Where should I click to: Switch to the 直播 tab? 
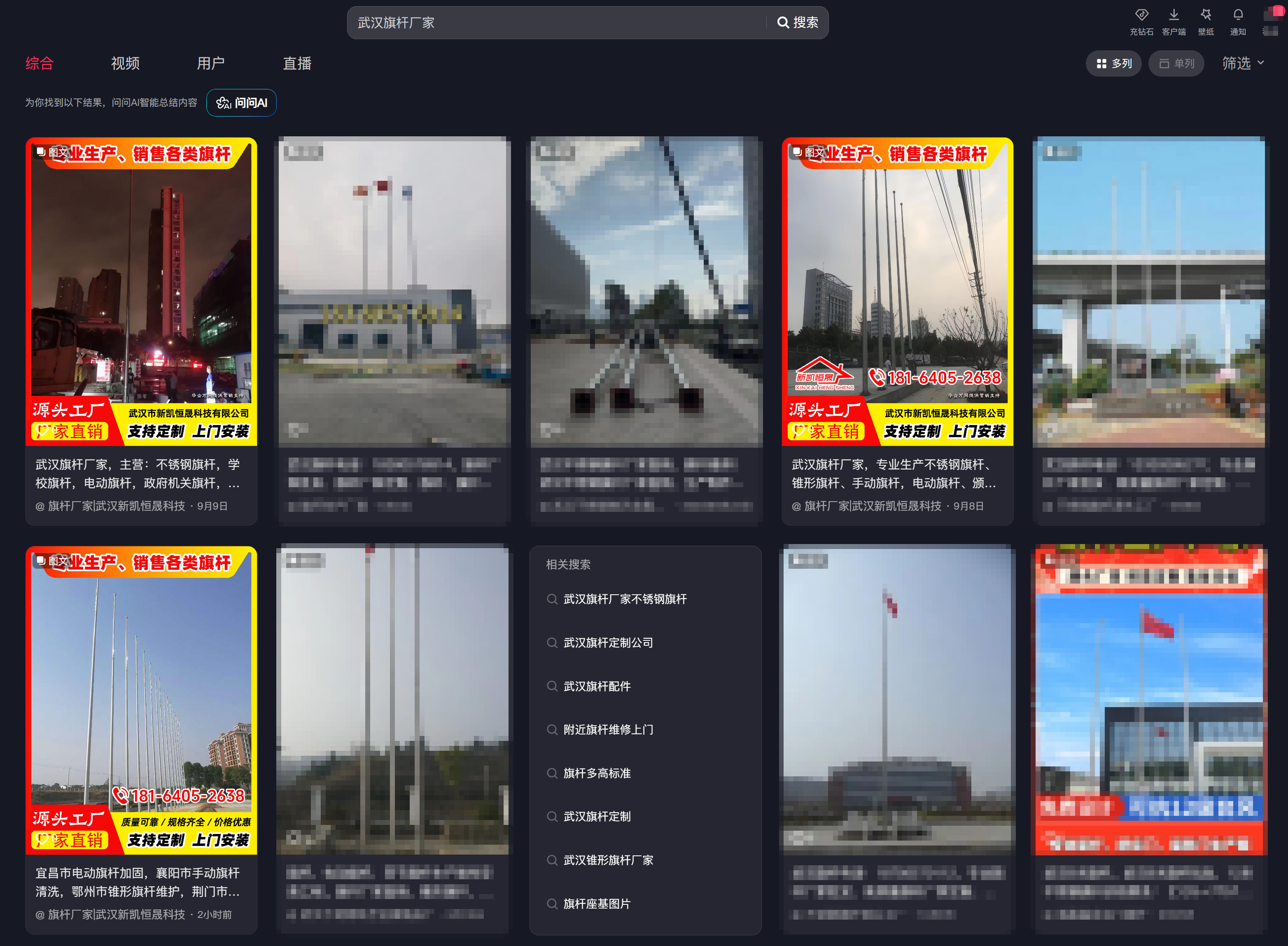pos(296,63)
